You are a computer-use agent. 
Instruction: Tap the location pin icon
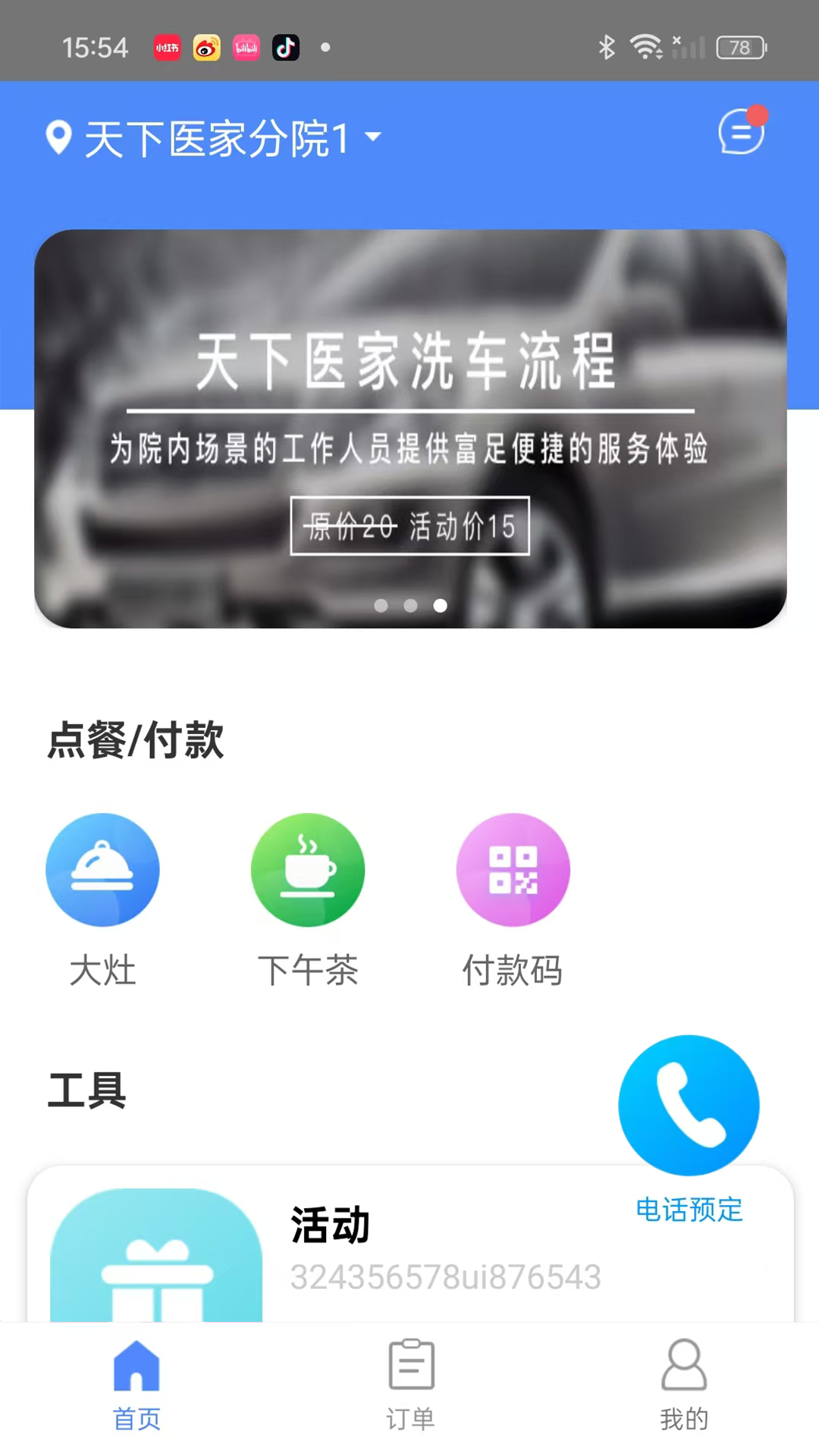coord(59,136)
